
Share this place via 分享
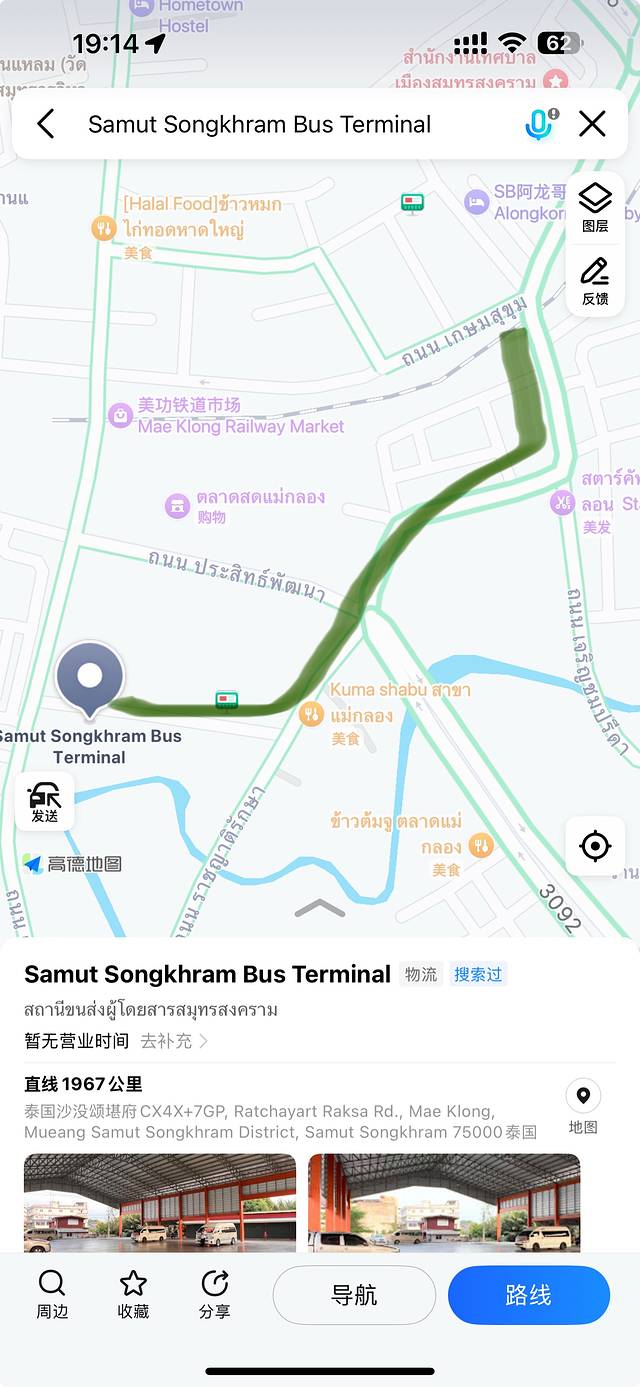[x=214, y=1294]
